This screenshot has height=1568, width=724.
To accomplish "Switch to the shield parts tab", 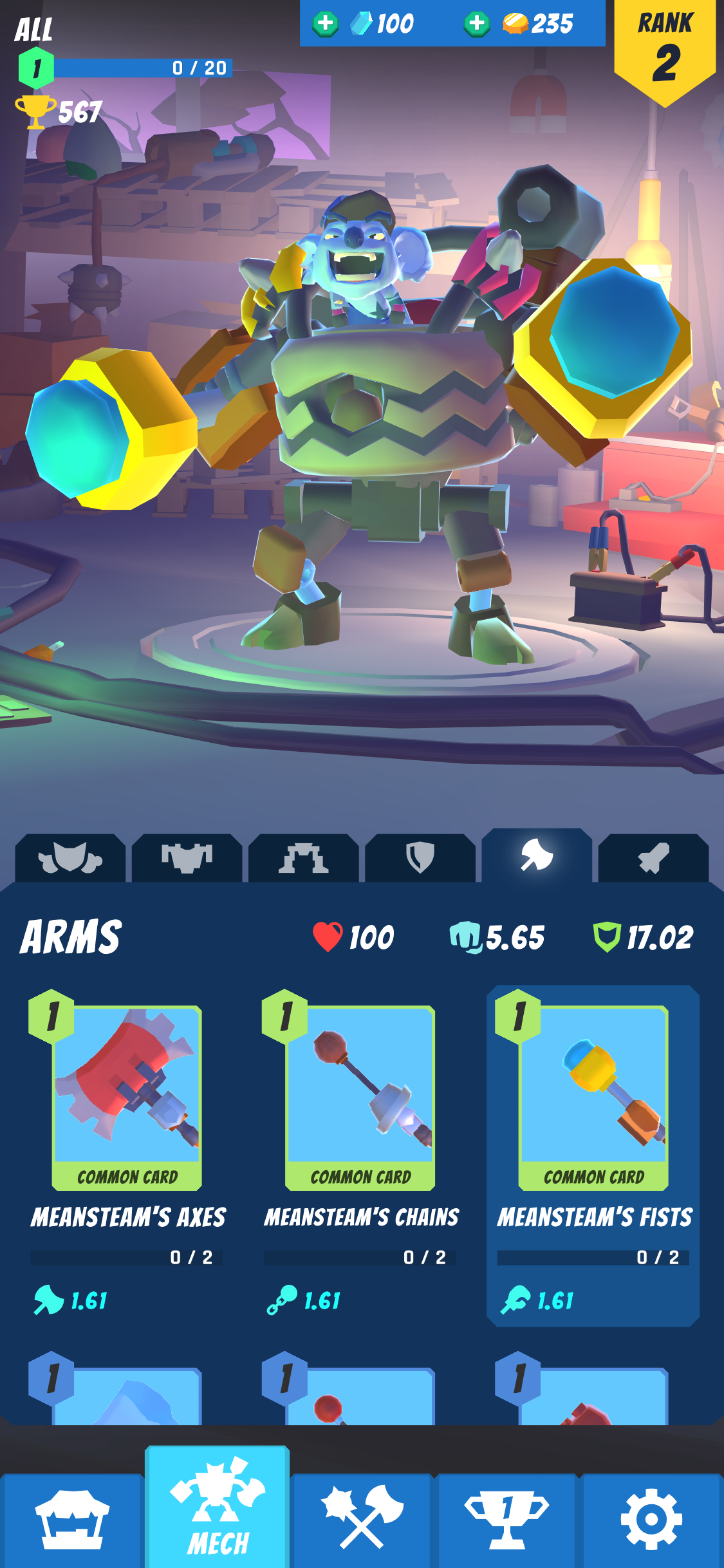I will tap(420, 857).
